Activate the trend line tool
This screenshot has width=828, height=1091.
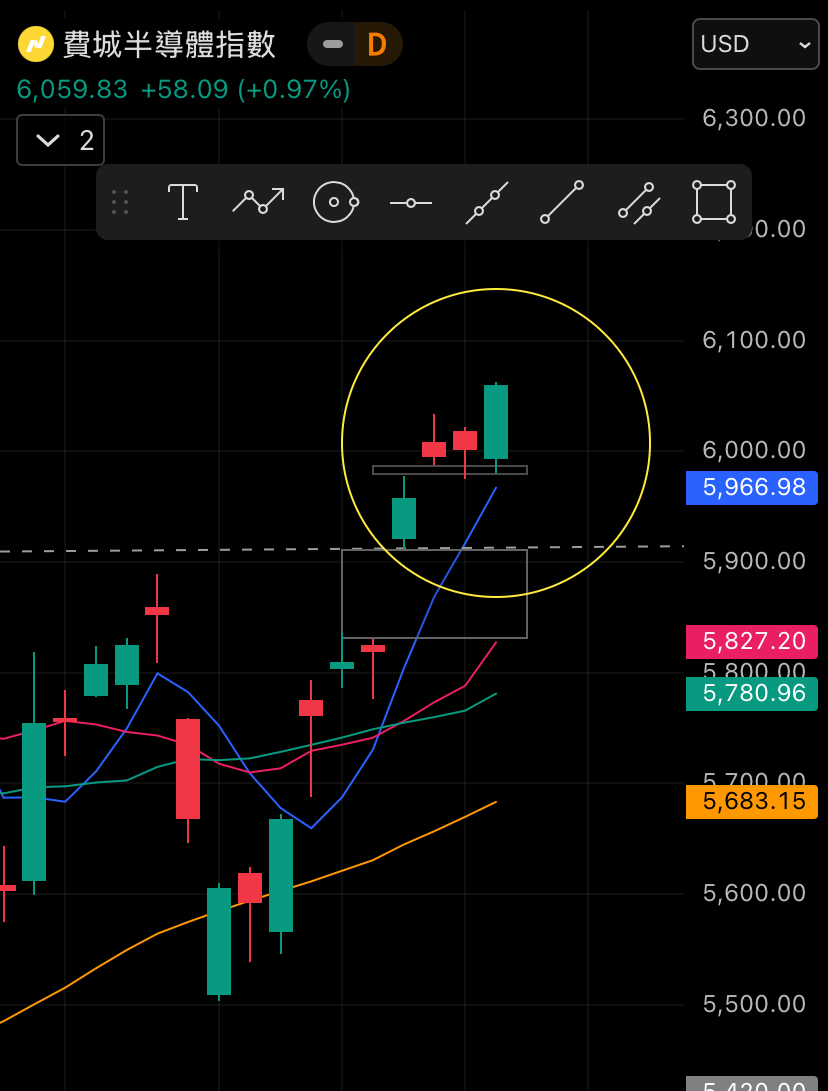coord(562,202)
